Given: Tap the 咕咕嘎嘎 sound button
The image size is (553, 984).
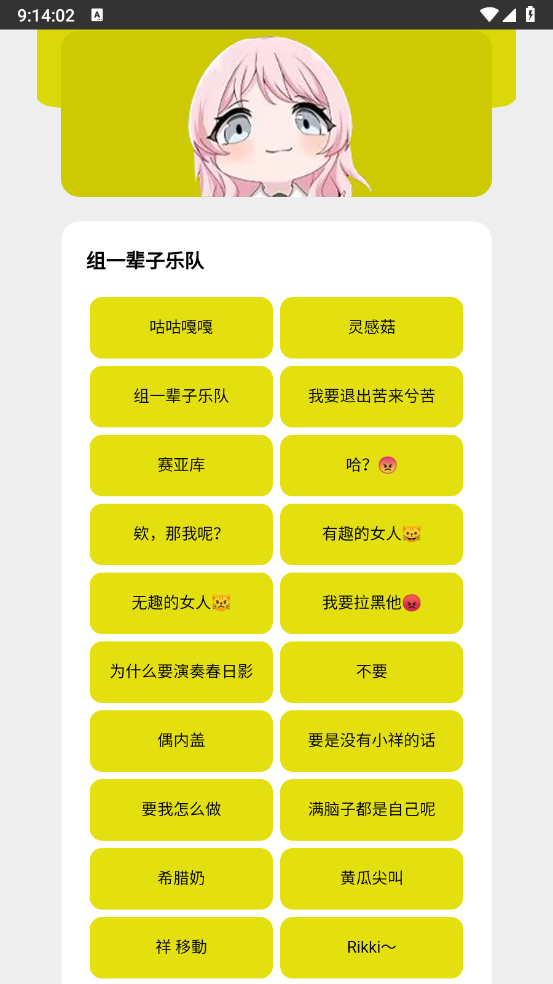Looking at the screenshot, I should (x=181, y=328).
